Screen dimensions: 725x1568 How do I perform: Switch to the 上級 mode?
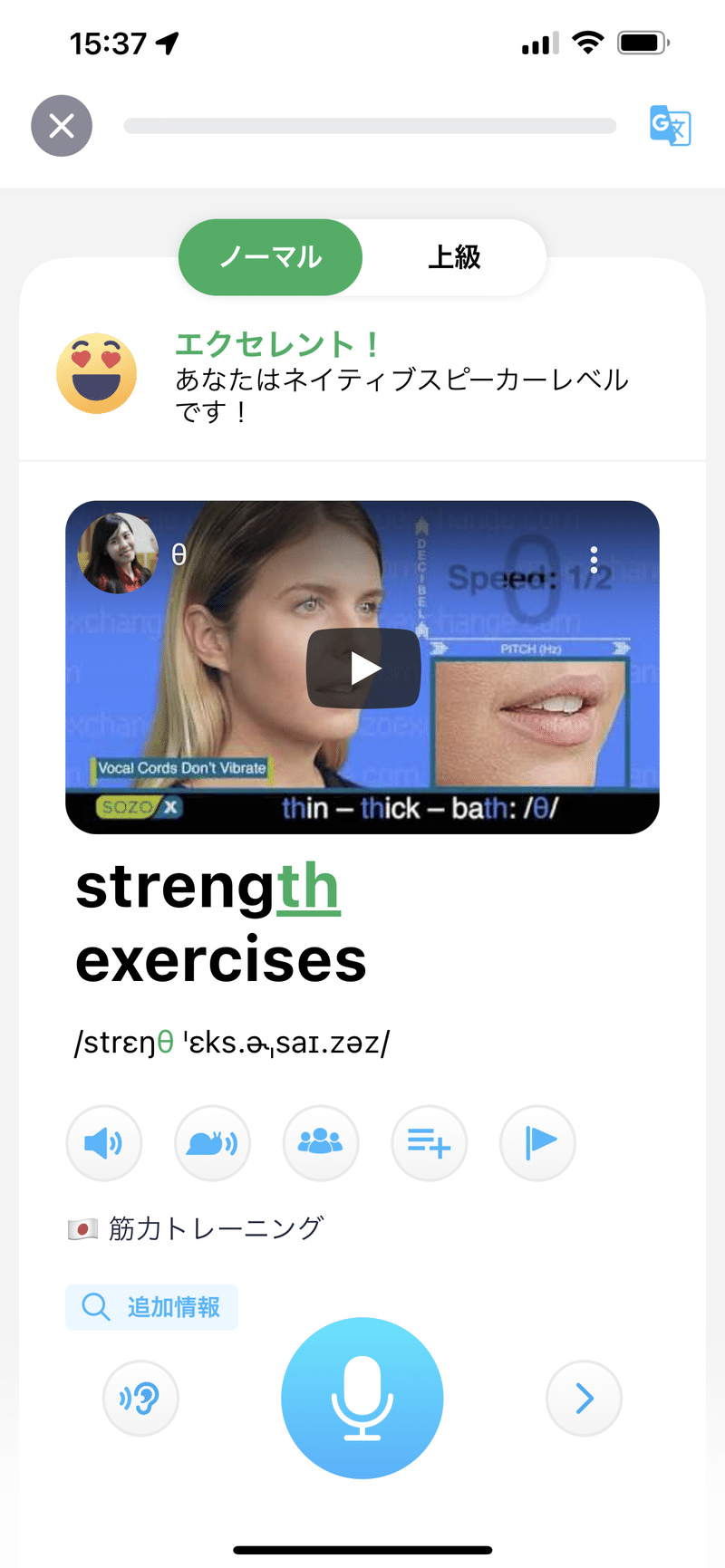tap(455, 257)
